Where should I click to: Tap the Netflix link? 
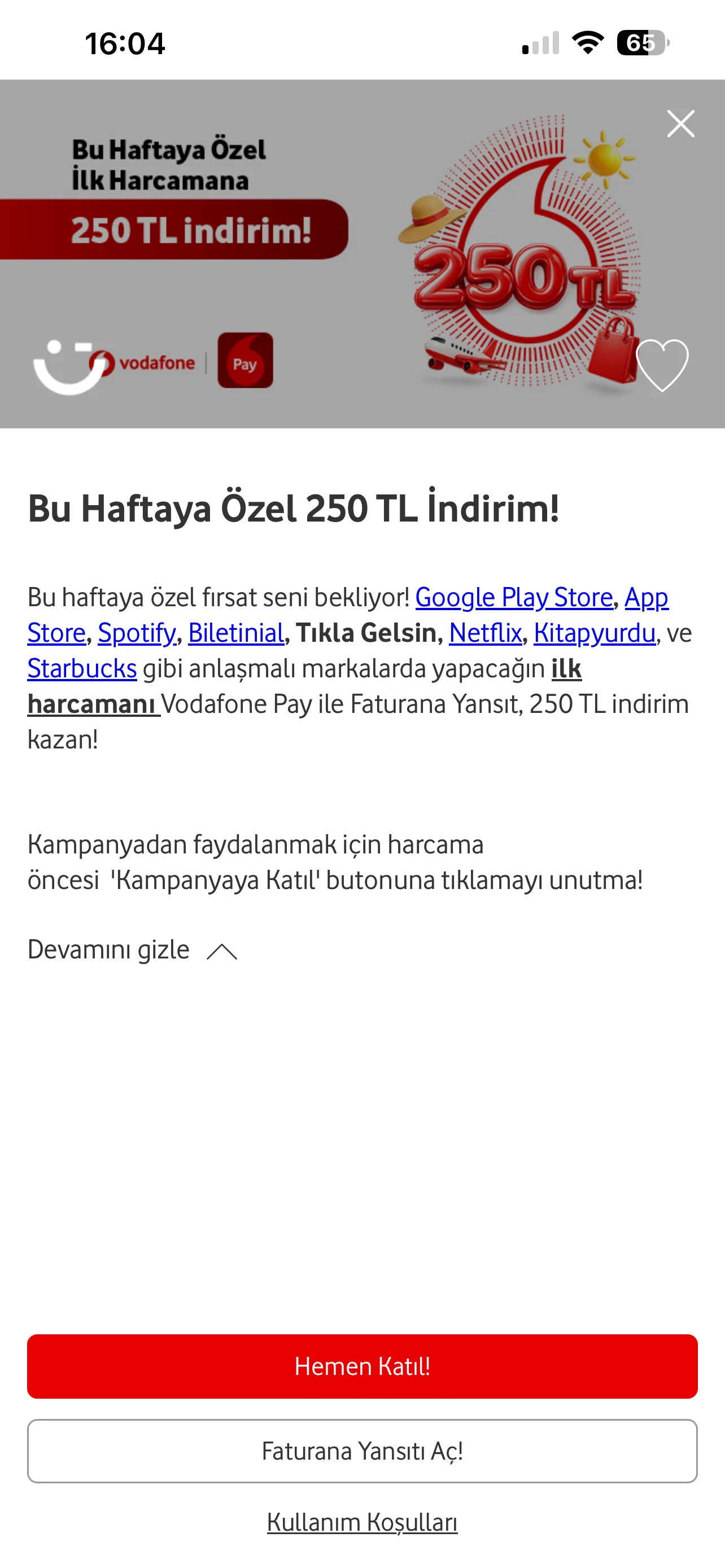pyautogui.click(x=485, y=633)
